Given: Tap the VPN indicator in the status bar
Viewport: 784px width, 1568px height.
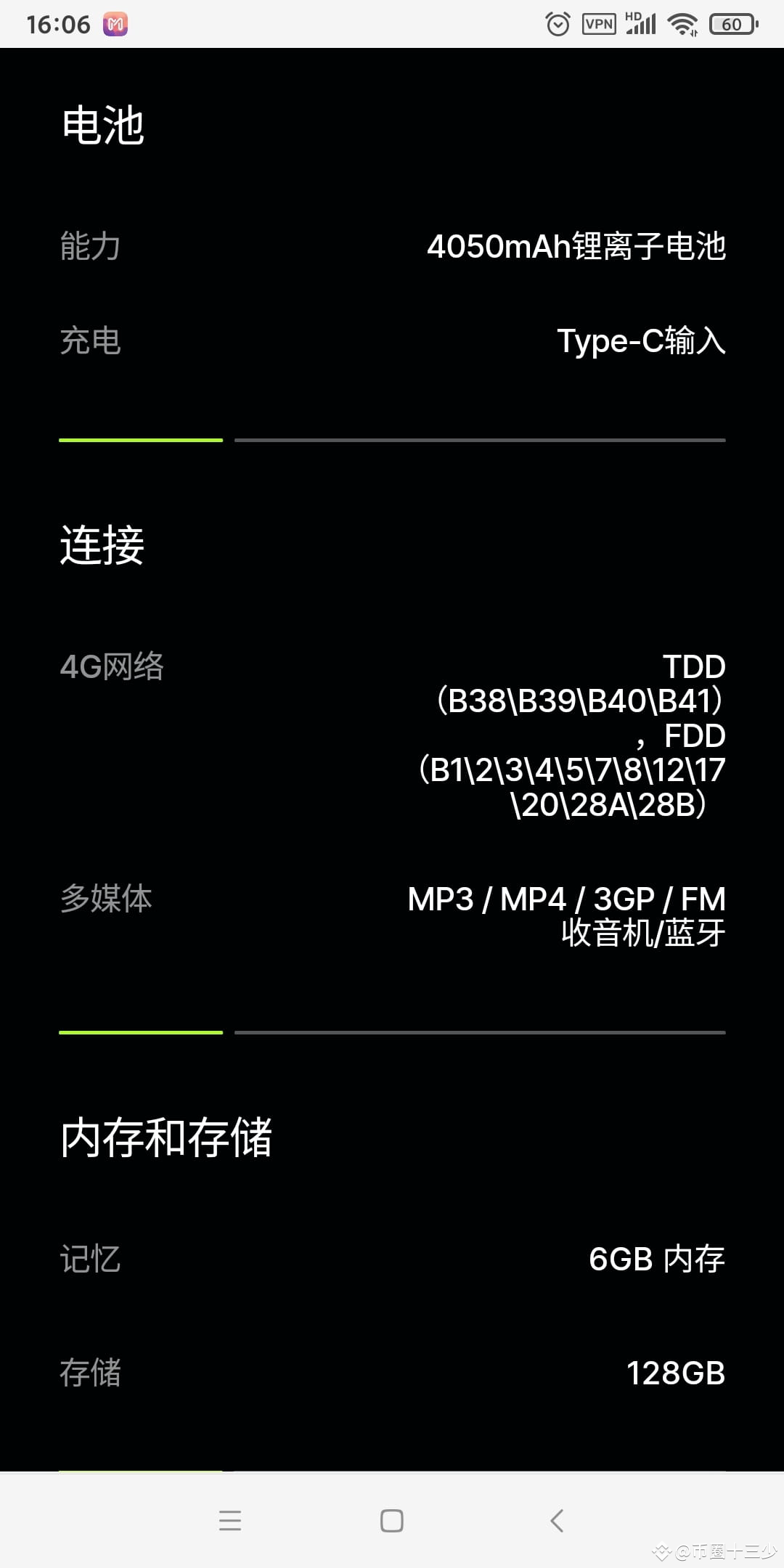Looking at the screenshot, I should (599, 23).
